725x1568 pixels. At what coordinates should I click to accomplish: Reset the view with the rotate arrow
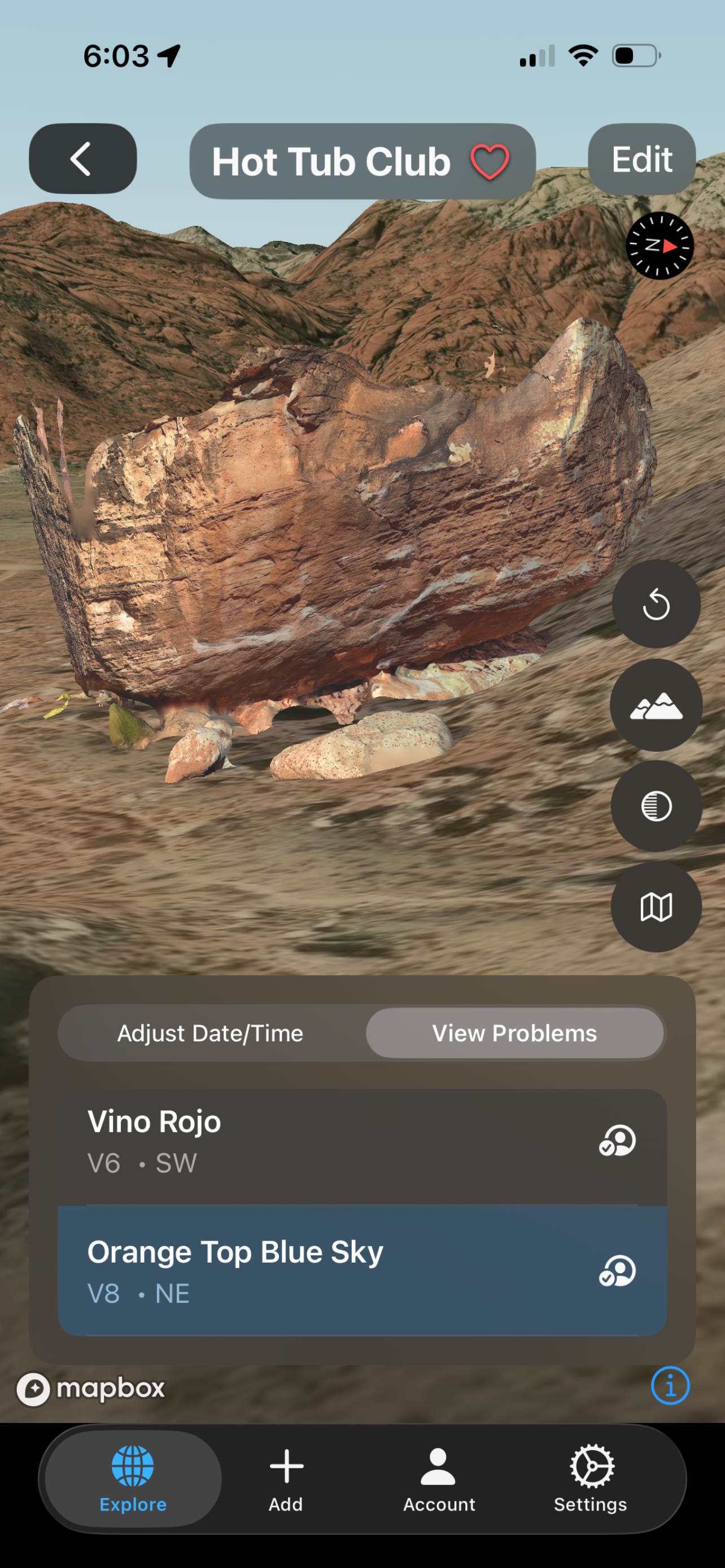[656, 605]
